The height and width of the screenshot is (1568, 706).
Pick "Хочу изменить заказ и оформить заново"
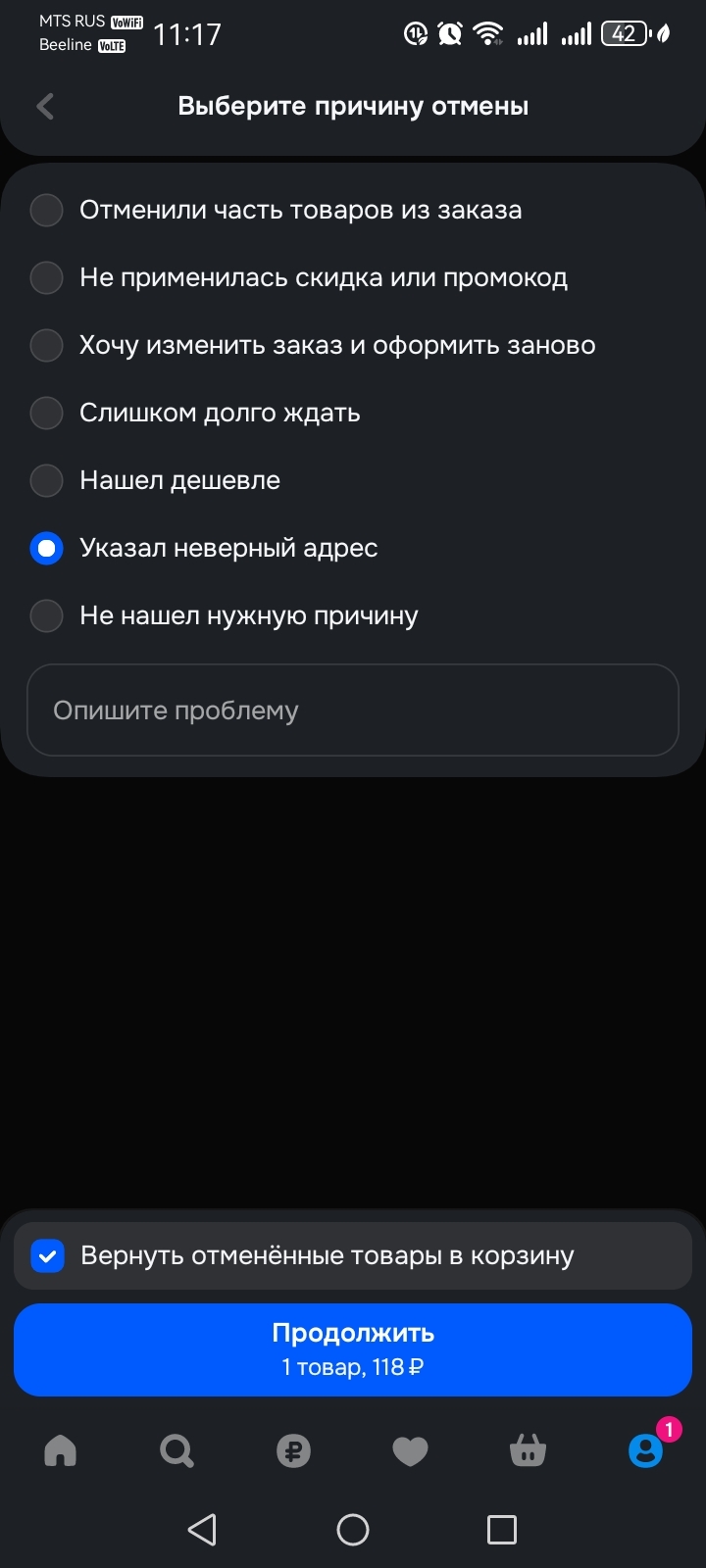[47, 345]
